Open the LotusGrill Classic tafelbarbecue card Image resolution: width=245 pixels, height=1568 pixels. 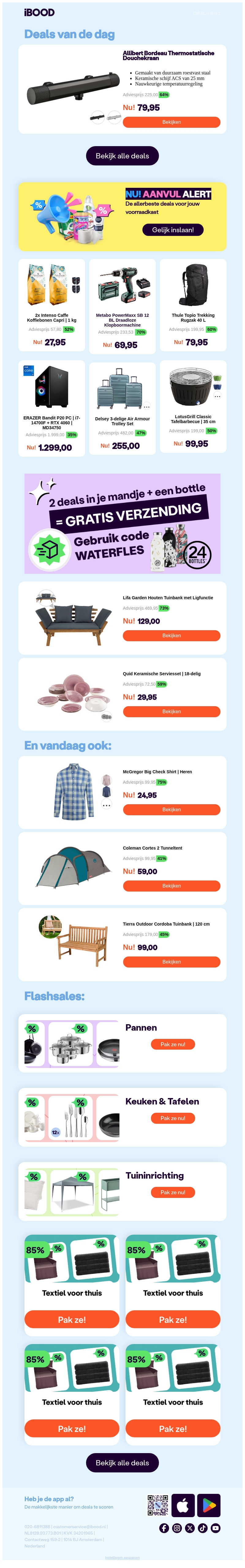click(x=193, y=407)
